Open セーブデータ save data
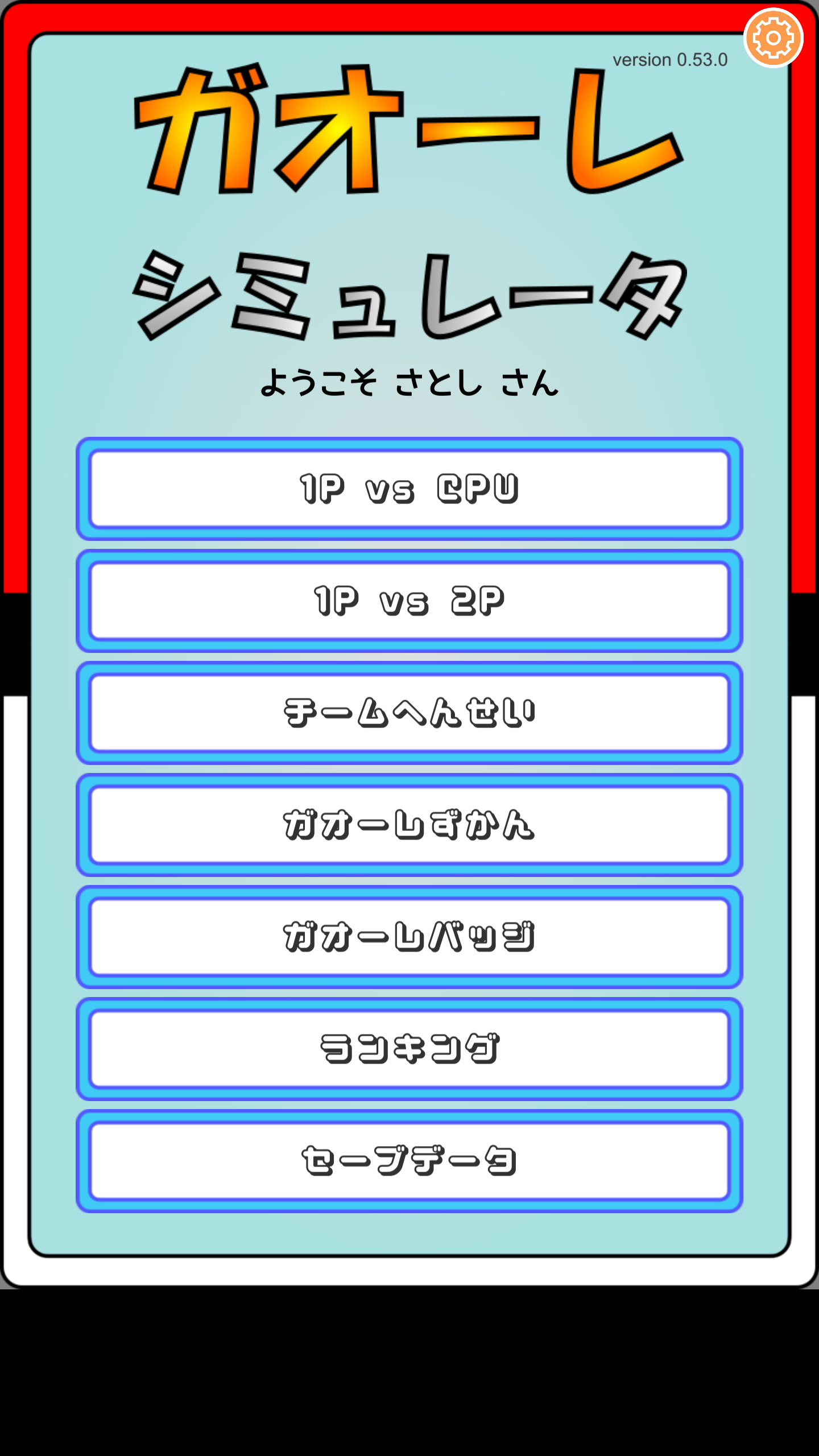 point(409,1161)
